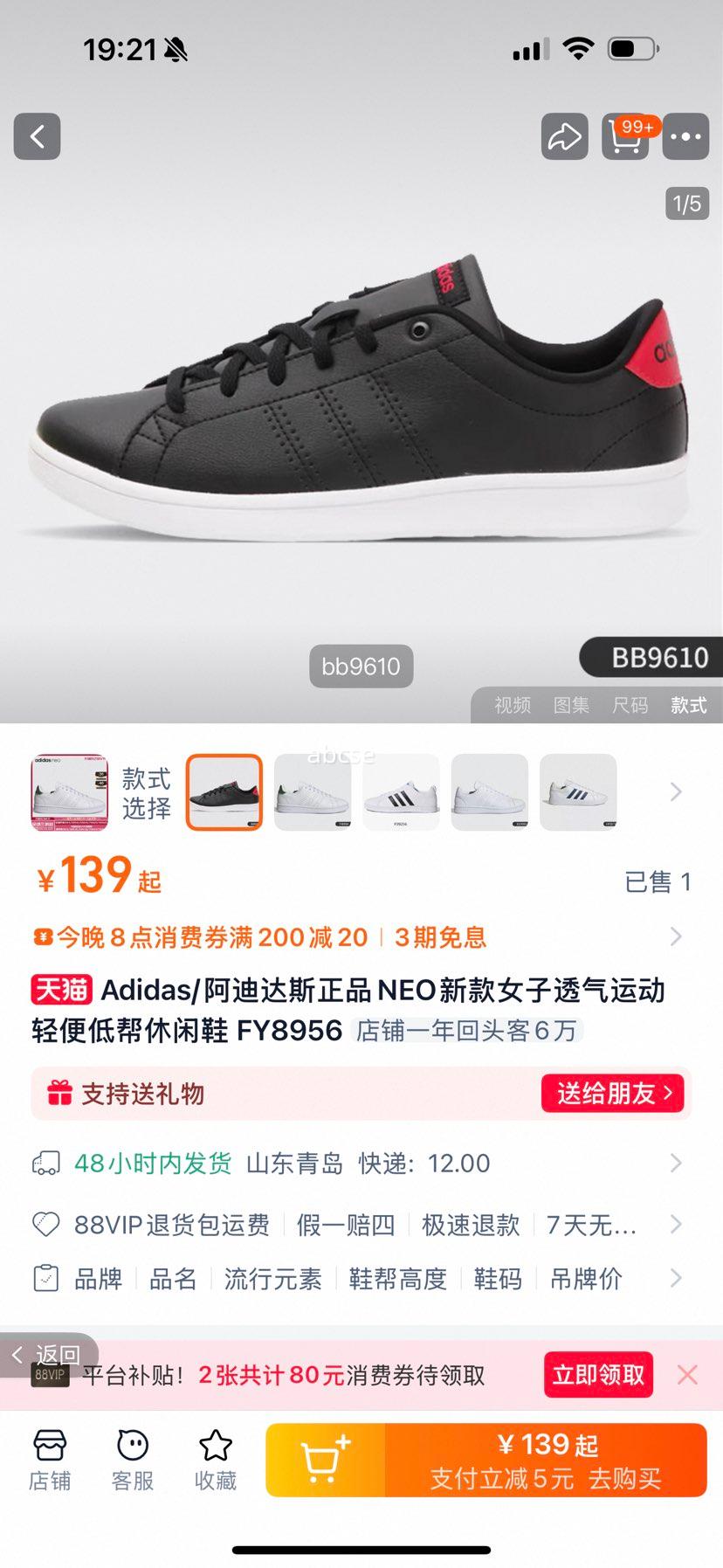Open the 尺码 size tab
The width and height of the screenshot is (723, 1568).
tap(632, 705)
